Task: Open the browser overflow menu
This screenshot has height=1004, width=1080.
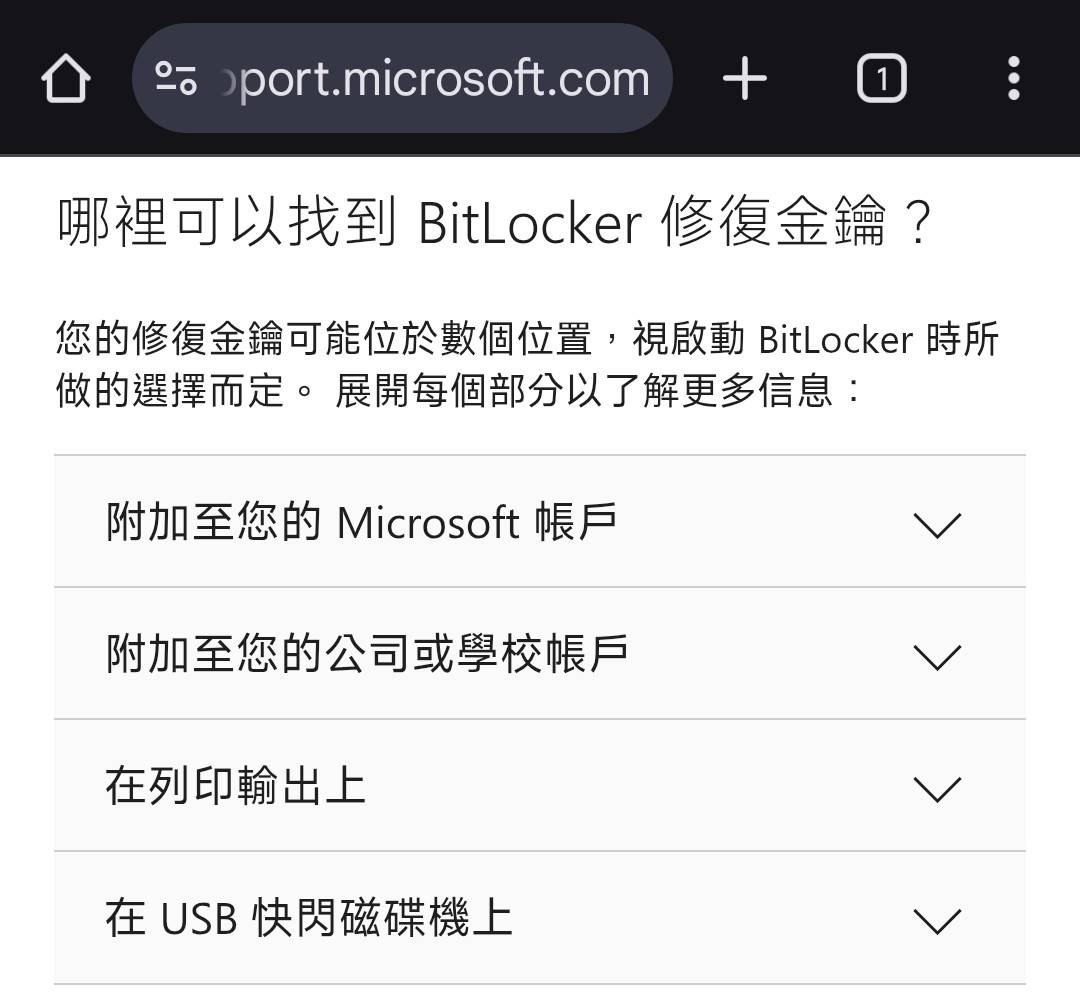Action: point(1013,79)
